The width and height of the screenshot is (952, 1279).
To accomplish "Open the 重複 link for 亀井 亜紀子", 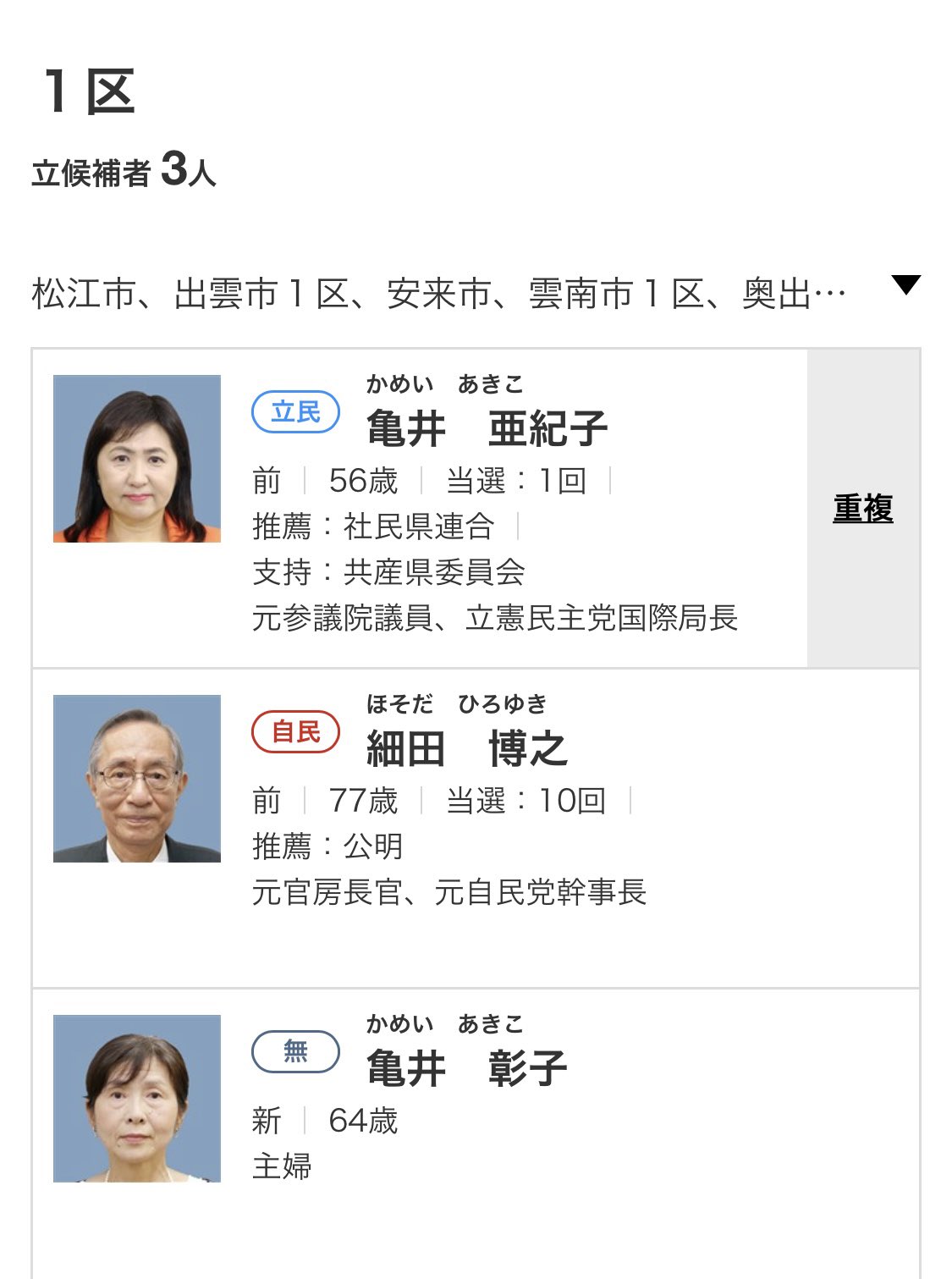I will 862,509.
